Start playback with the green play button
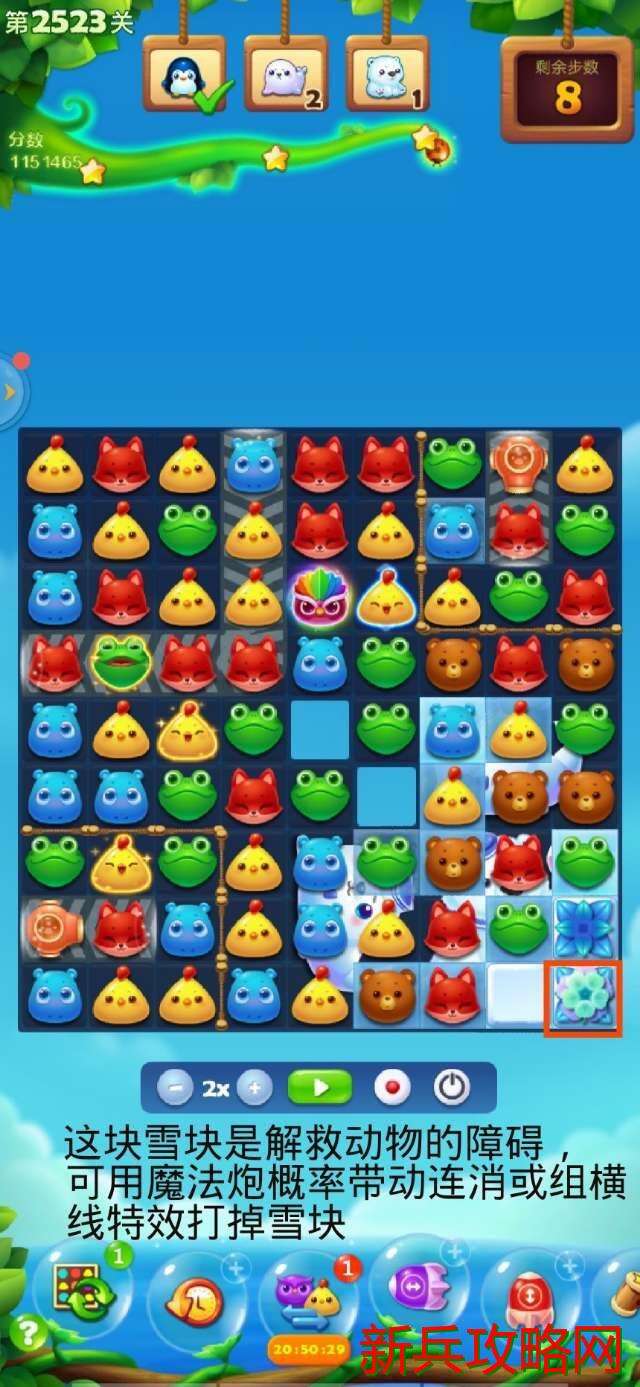640x1387 pixels. [320, 1088]
